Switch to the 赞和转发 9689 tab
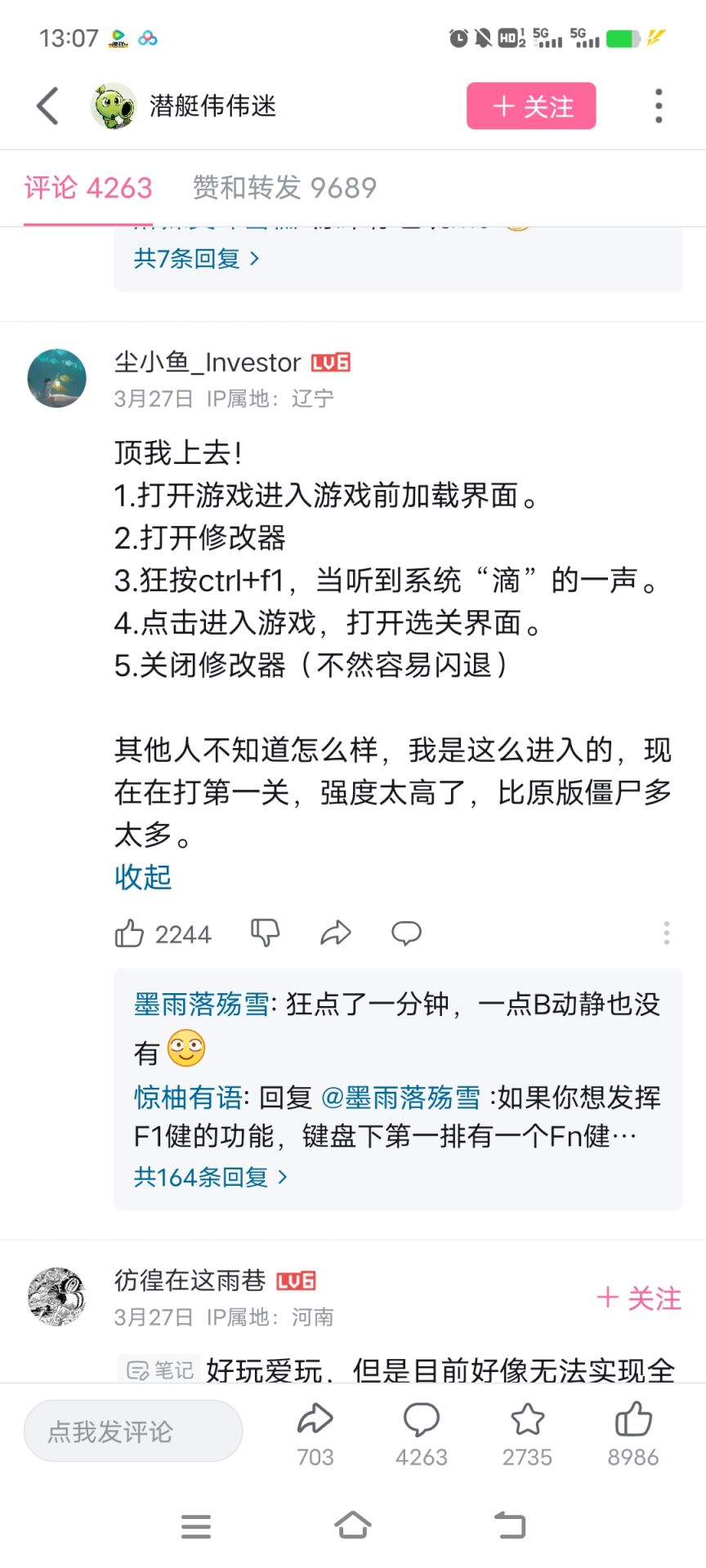Screen dimensions: 706x1568 coord(284,188)
